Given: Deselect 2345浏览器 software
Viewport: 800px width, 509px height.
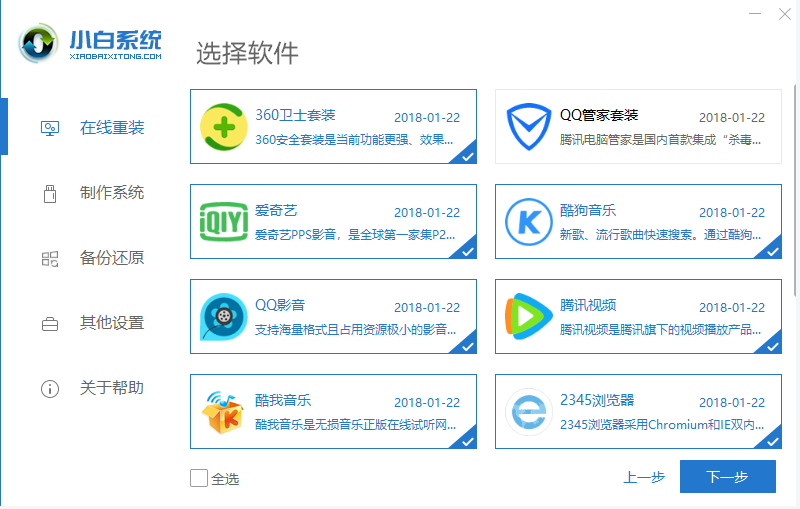Looking at the screenshot, I should tap(638, 411).
